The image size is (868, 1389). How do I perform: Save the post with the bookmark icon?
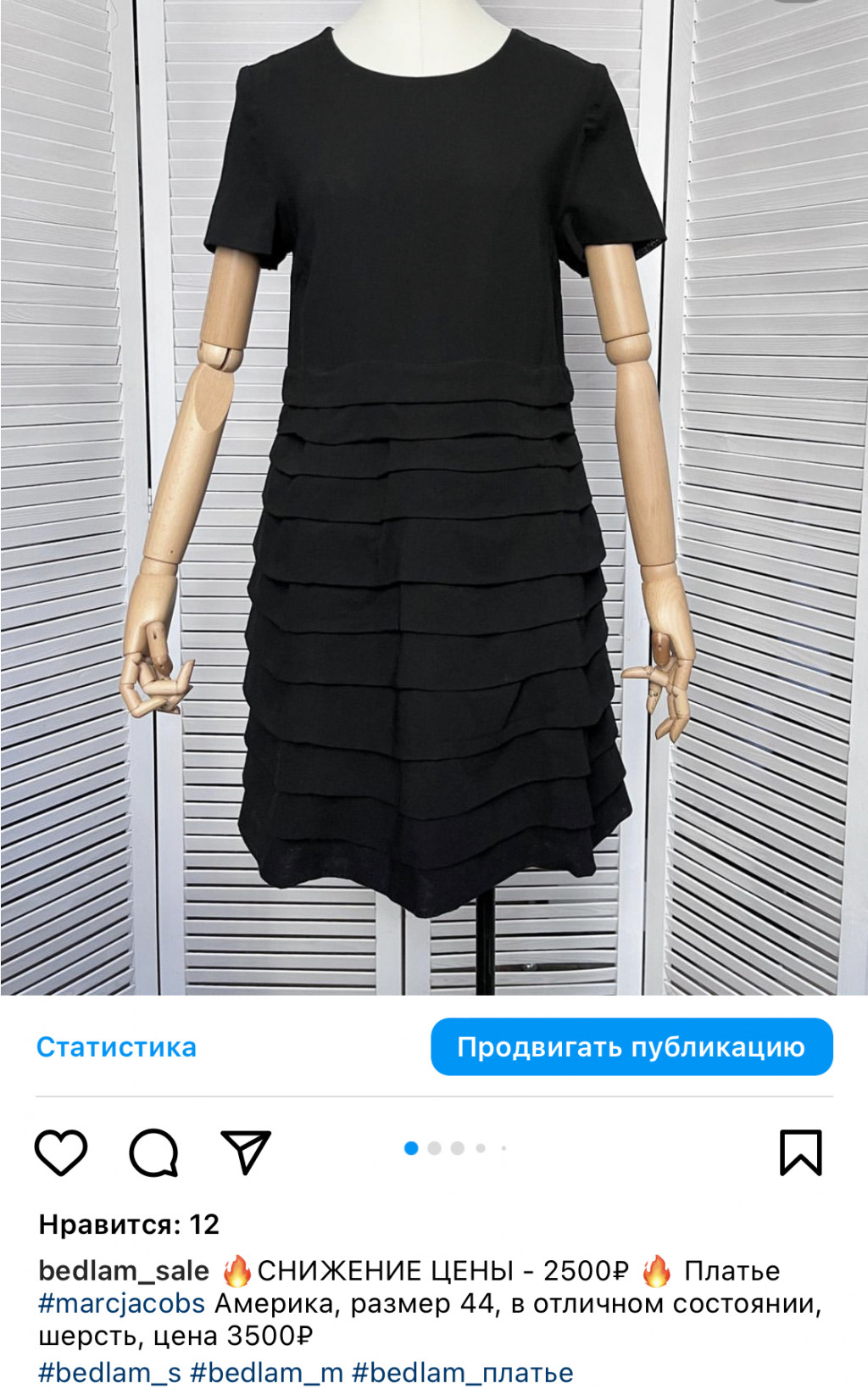click(x=800, y=1152)
